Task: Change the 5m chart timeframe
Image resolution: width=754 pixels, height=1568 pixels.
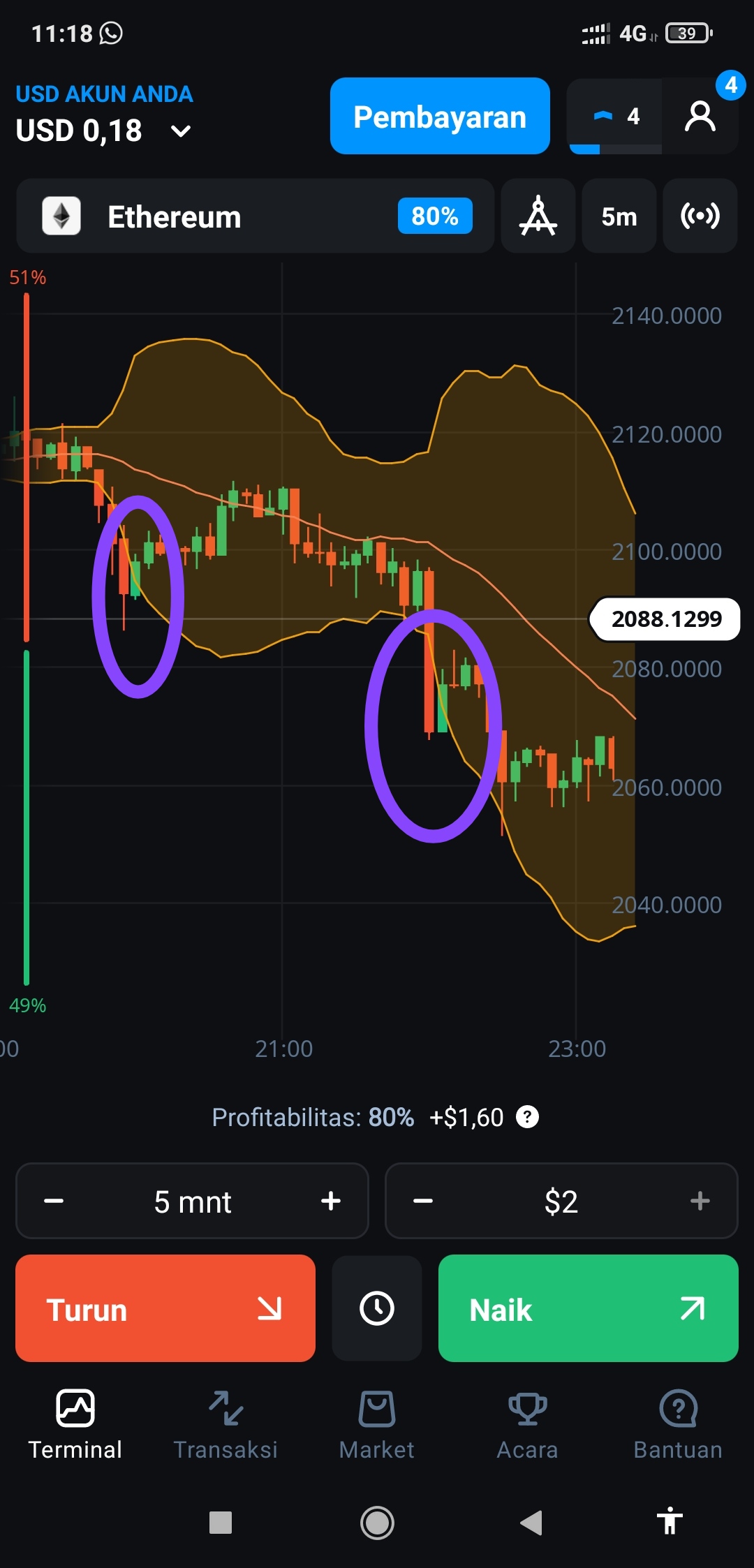Action: point(619,216)
